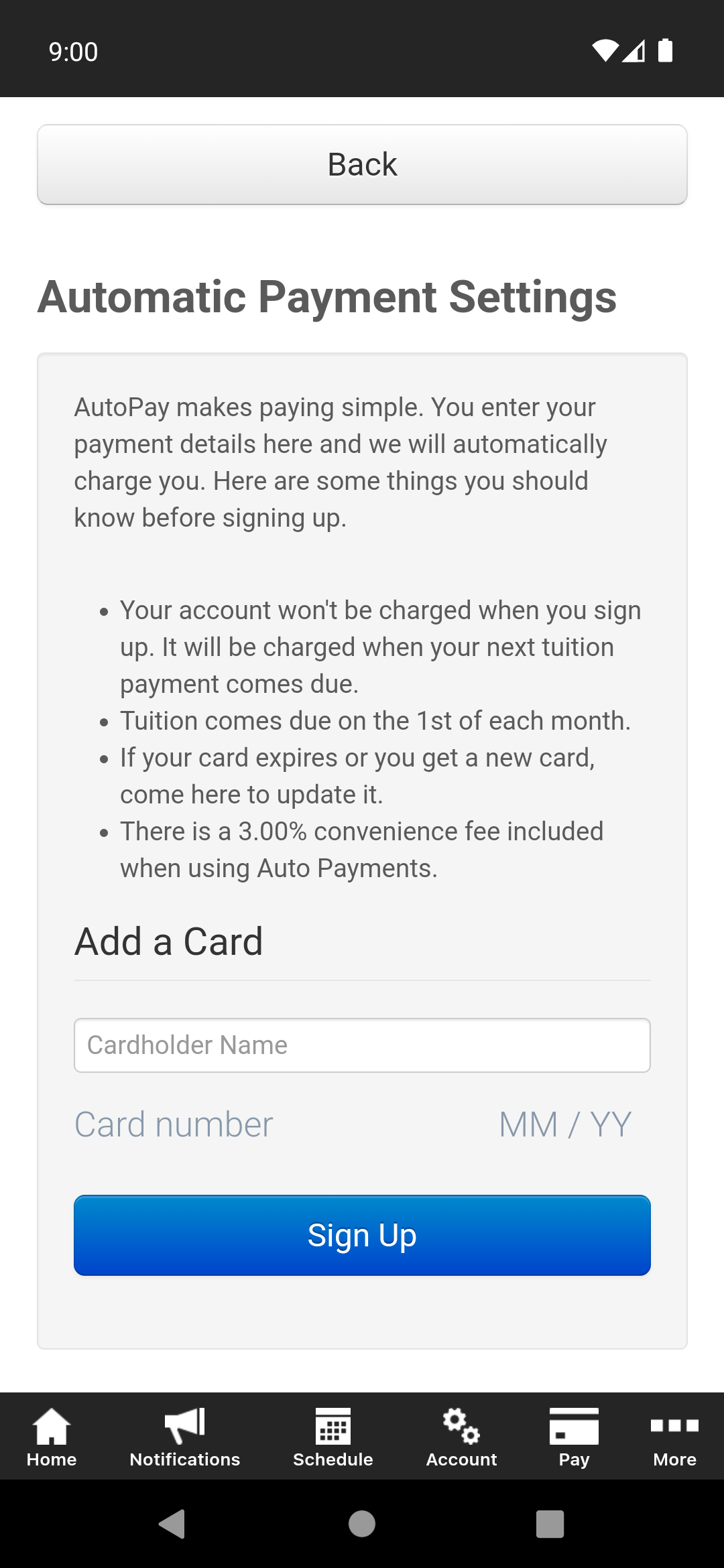Switch to the Schedule tab
The height and width of the screenshot is (1568, 724).
coord(333,1437)
